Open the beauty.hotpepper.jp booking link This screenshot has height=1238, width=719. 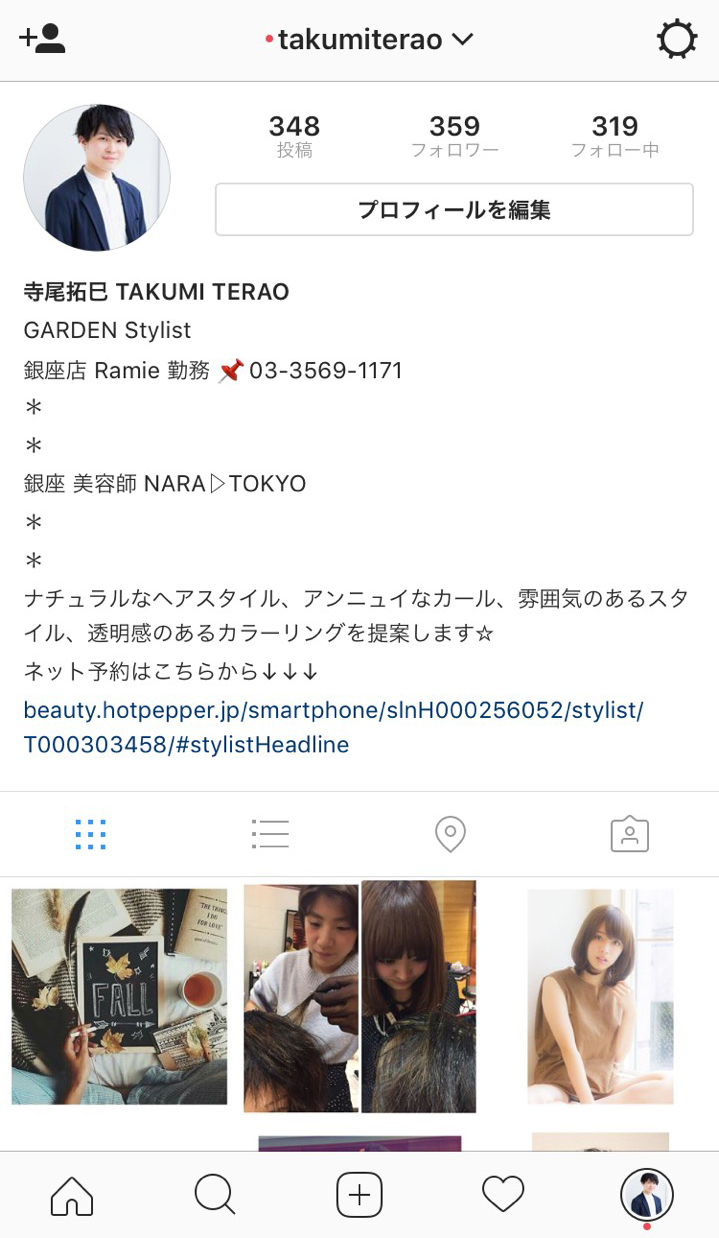coord(333,727)
